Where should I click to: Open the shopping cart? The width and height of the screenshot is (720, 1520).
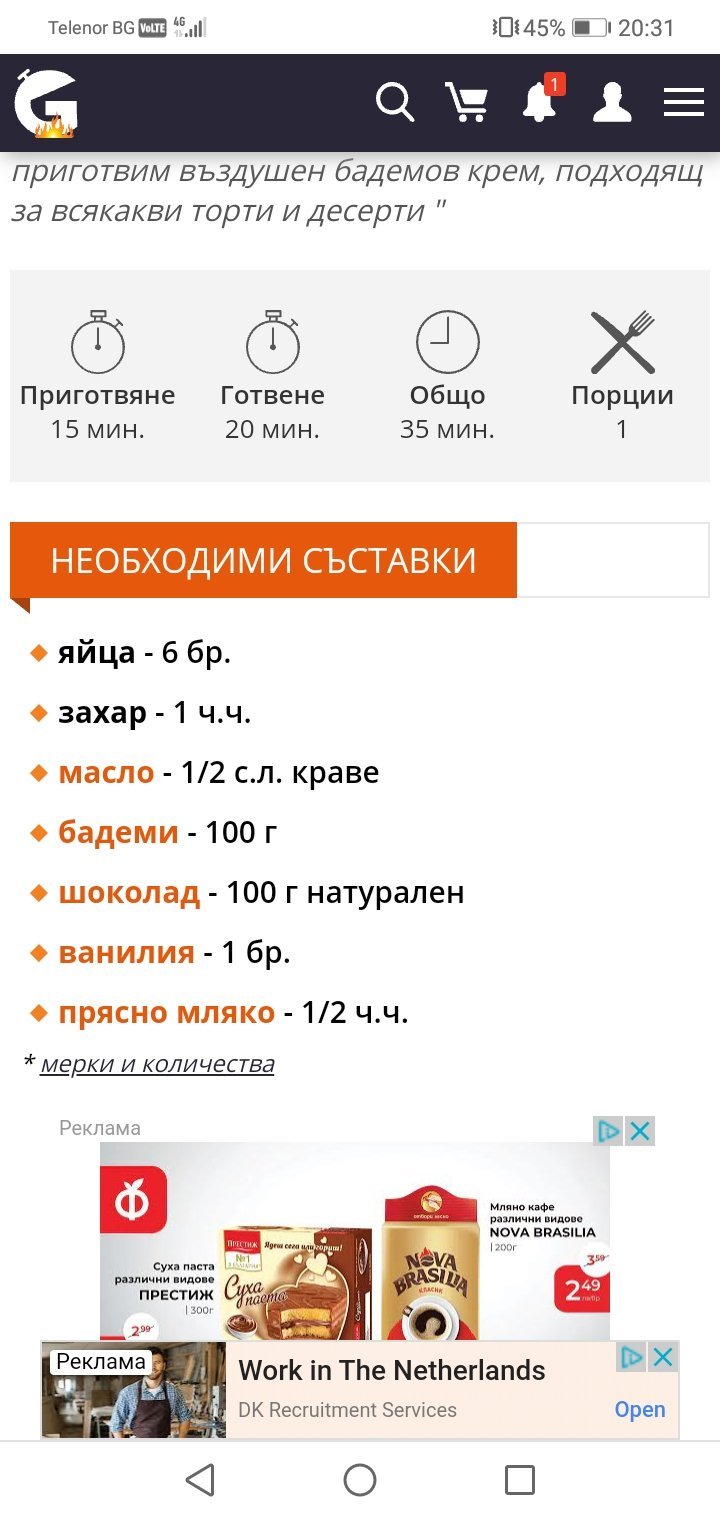pyautogui.click(x=466, y=102)
